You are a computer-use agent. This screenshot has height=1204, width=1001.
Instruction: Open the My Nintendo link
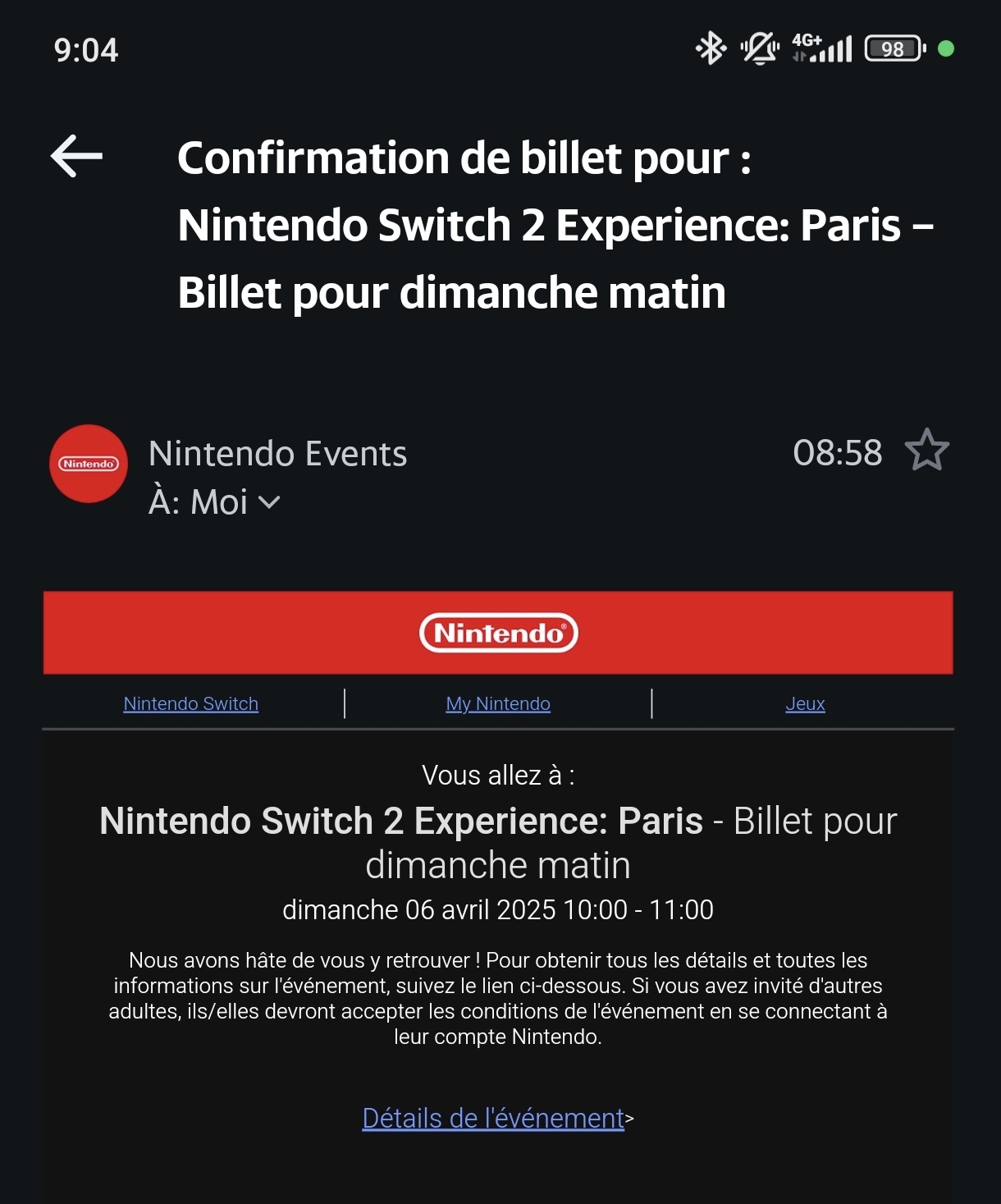(498, 704)
